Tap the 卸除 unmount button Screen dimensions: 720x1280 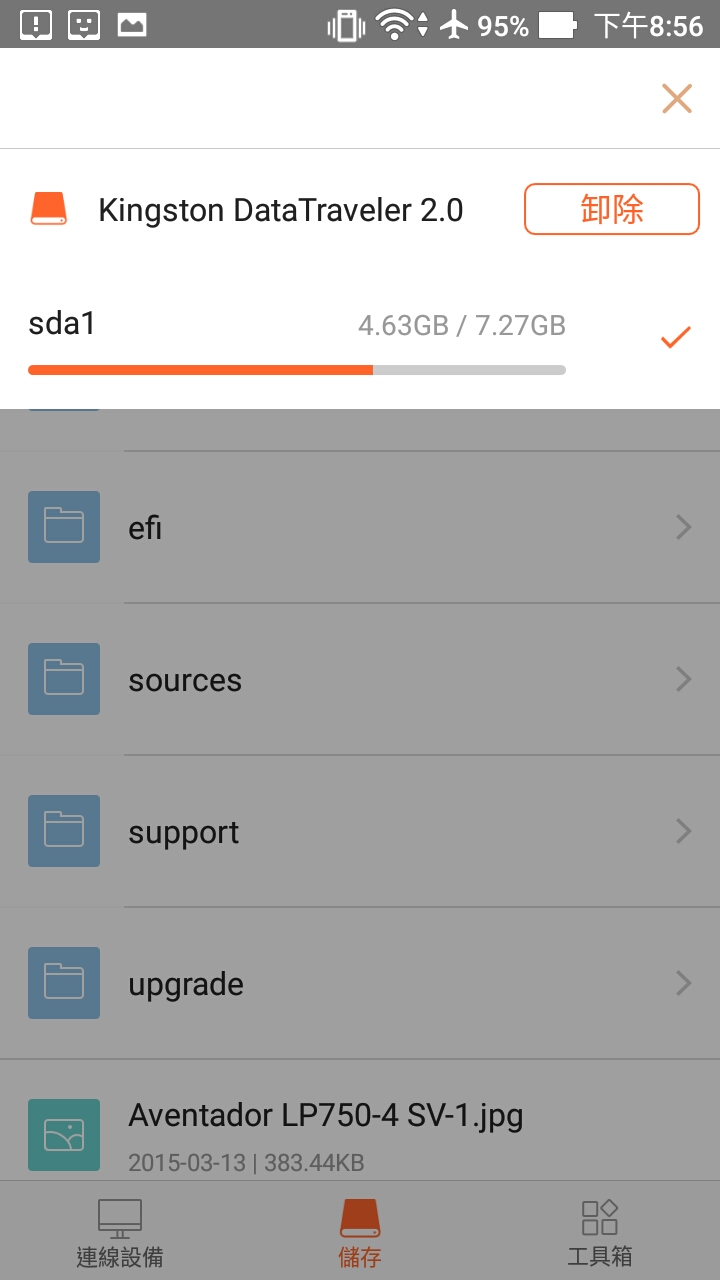[x=612, y=209]
